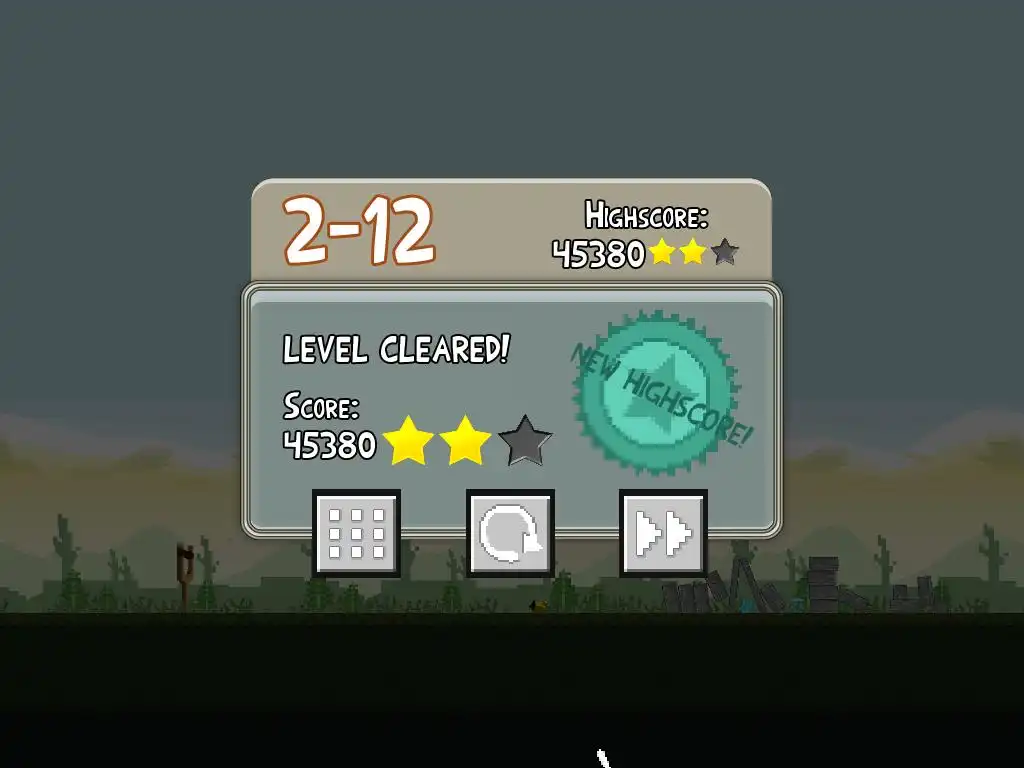1024x768 pixels.
Task: Replay level 2-12
Action: click(510, 533)
